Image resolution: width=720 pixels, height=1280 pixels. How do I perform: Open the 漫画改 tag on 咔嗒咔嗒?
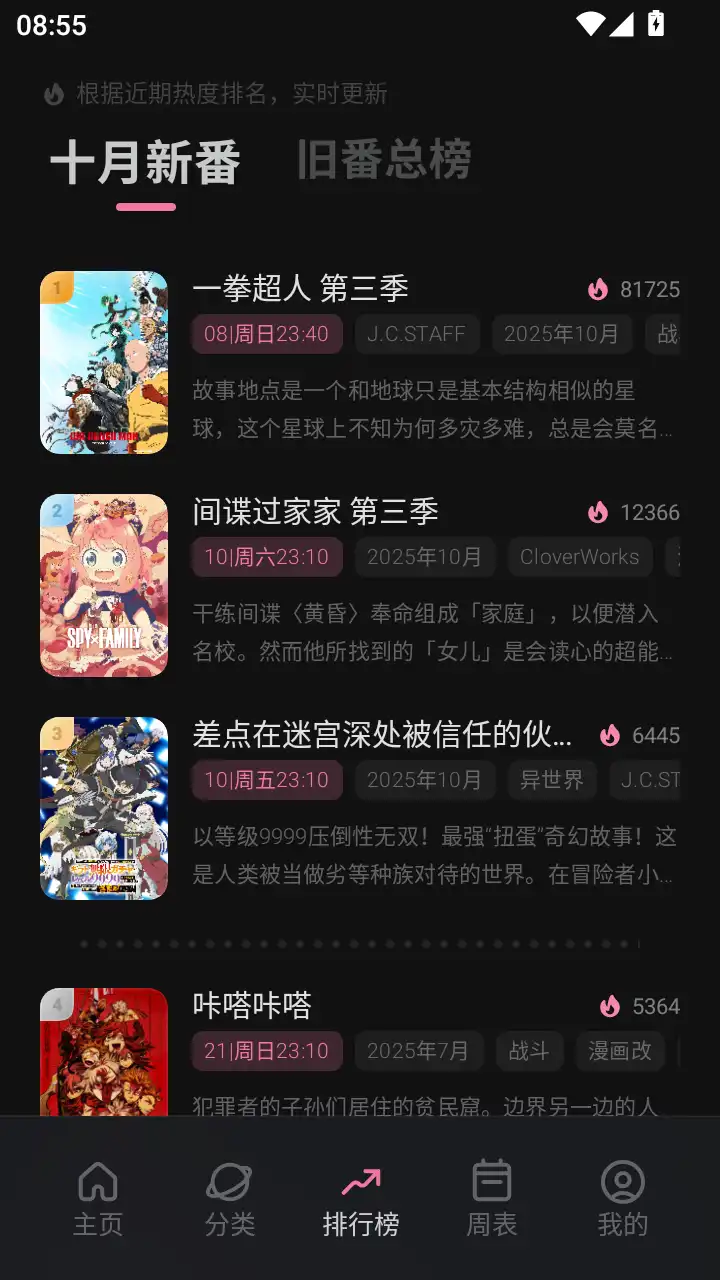[x=619, y=1051]
